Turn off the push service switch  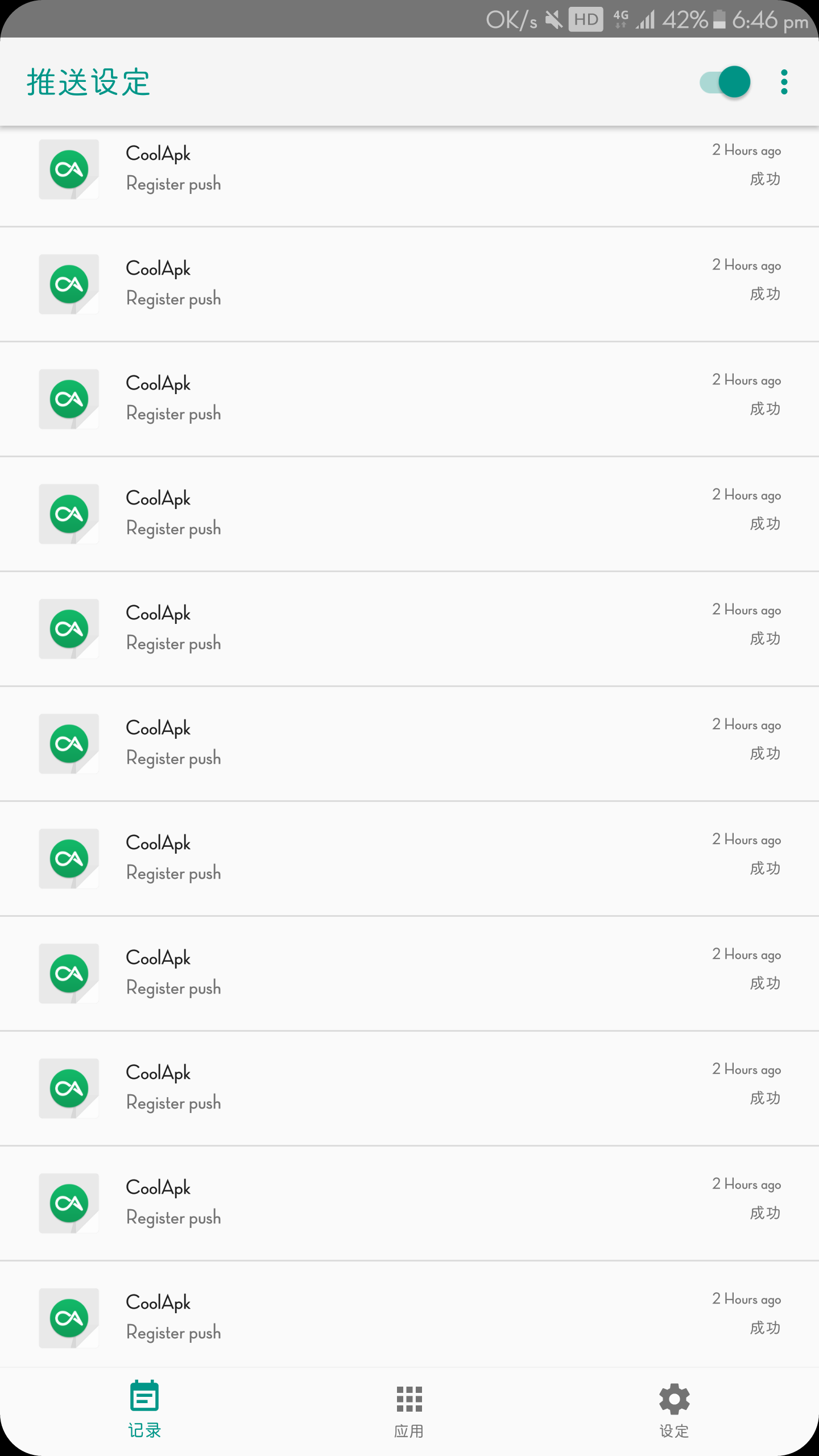(x=725, y=82)
